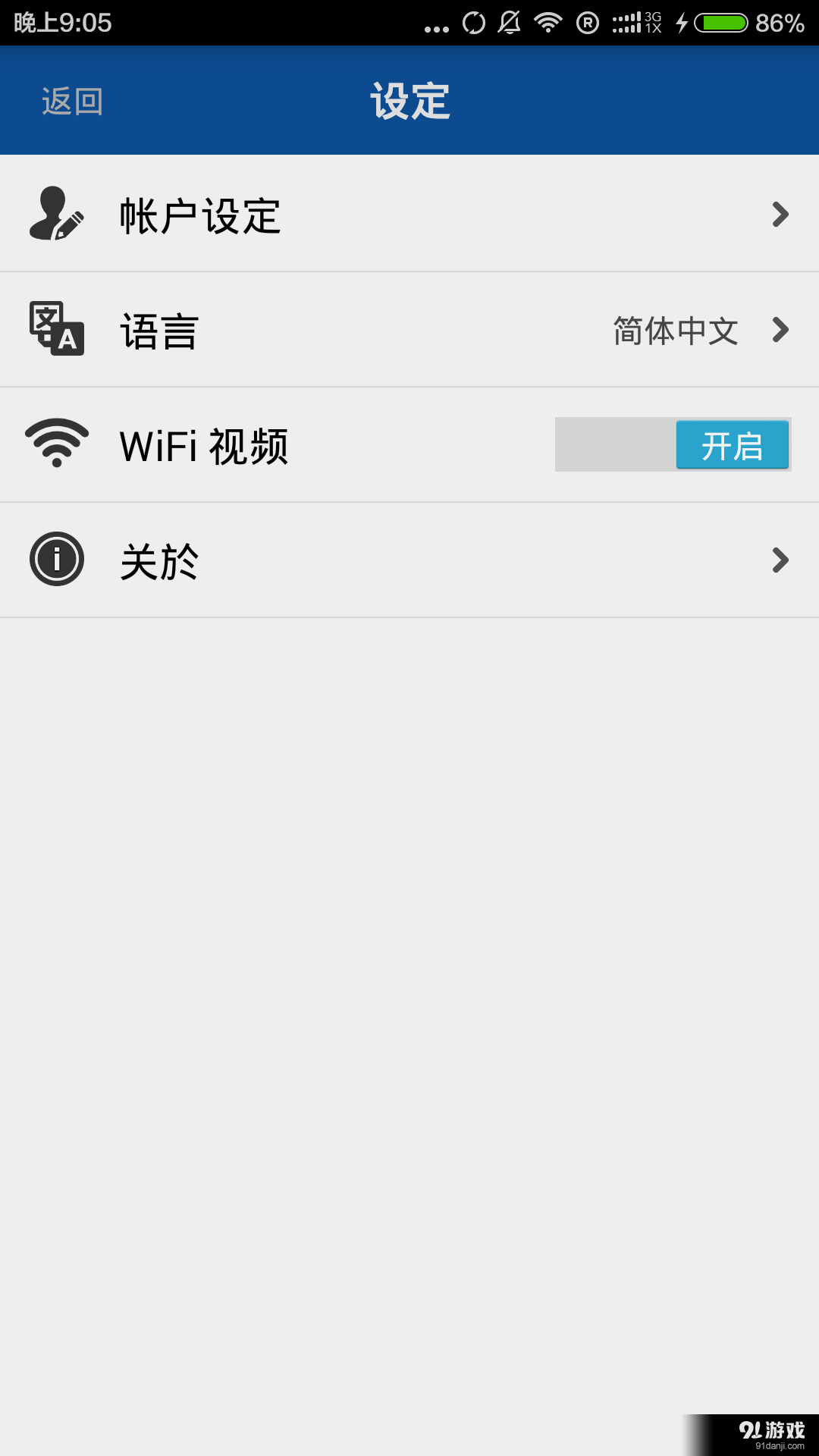Click the WiFi signal icon beside WiFi 视频
This screenshot has height=1456, width=819.
[56, 444]
